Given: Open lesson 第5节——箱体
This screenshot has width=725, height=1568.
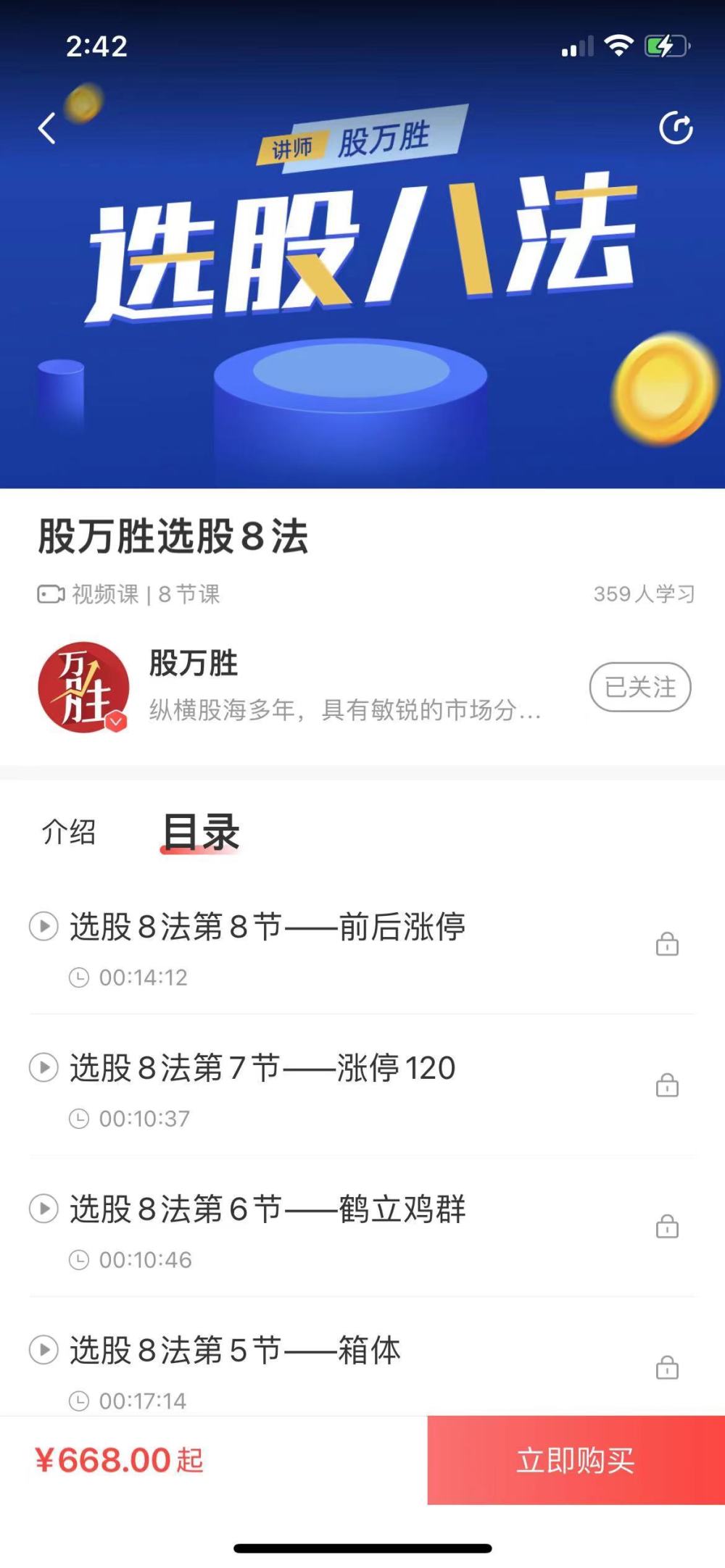Looking at the screenshot, I should (235, 1351).
